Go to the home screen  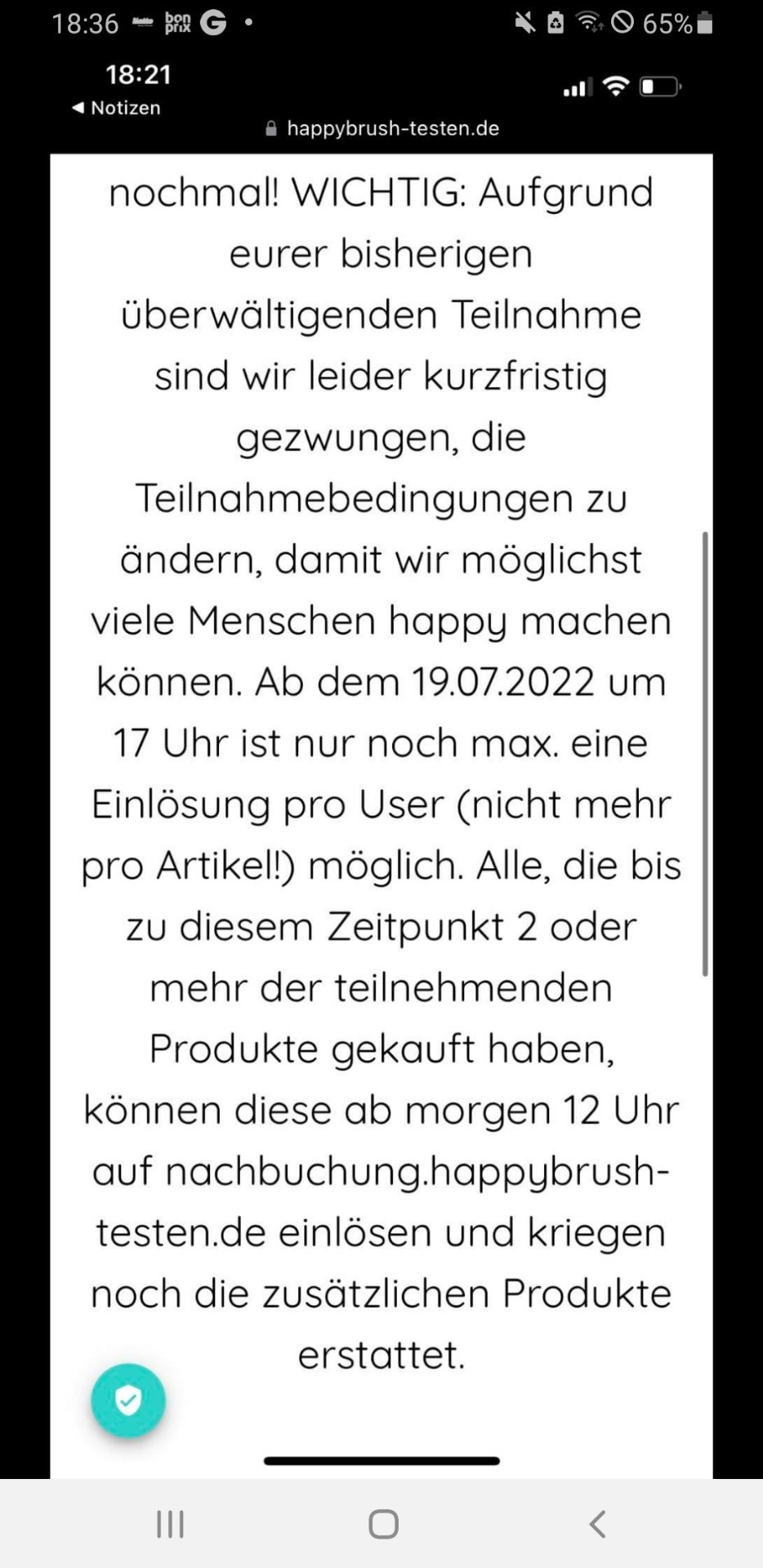(383, 1524)
